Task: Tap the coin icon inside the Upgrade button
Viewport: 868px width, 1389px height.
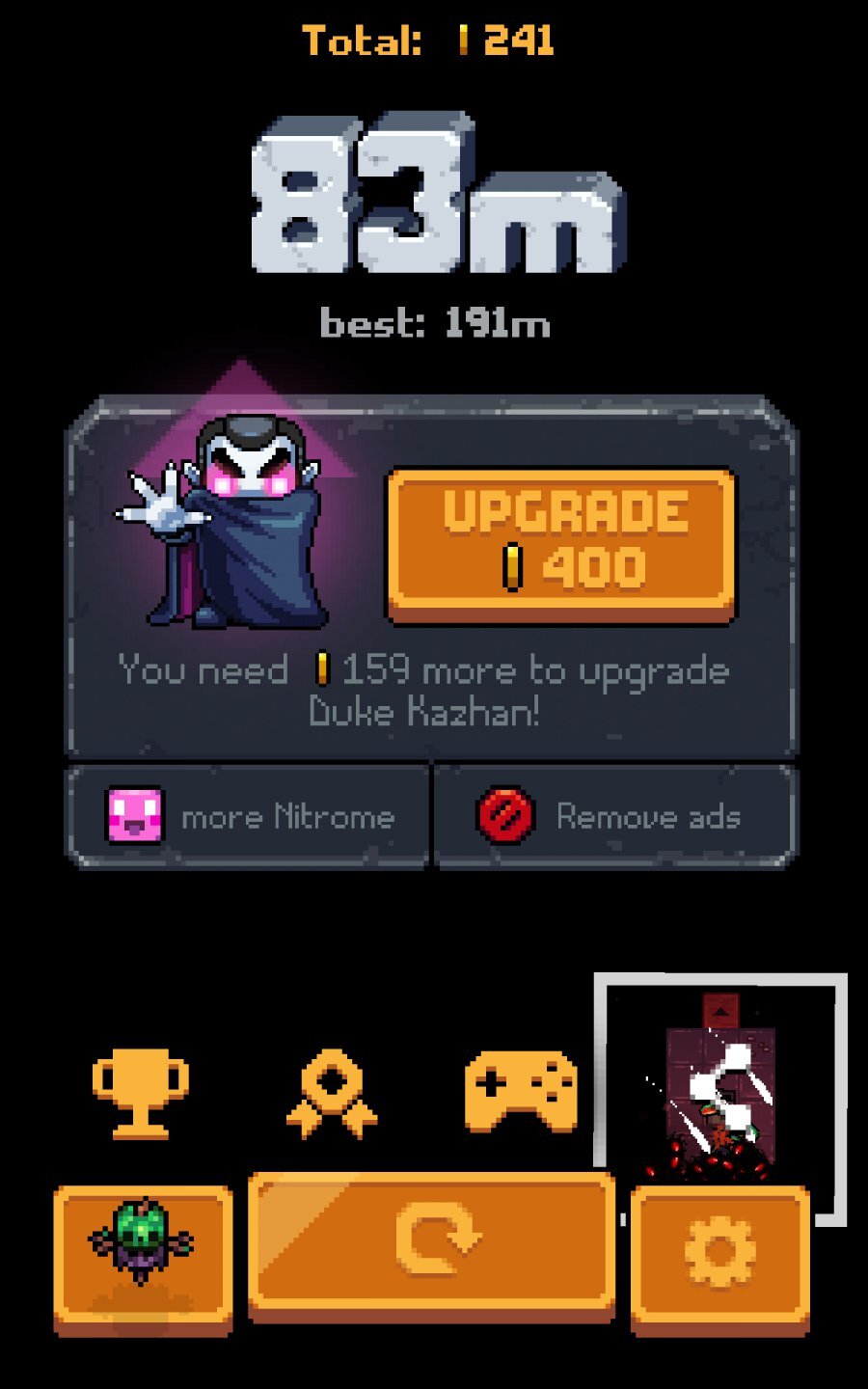Action: point(511,566)
